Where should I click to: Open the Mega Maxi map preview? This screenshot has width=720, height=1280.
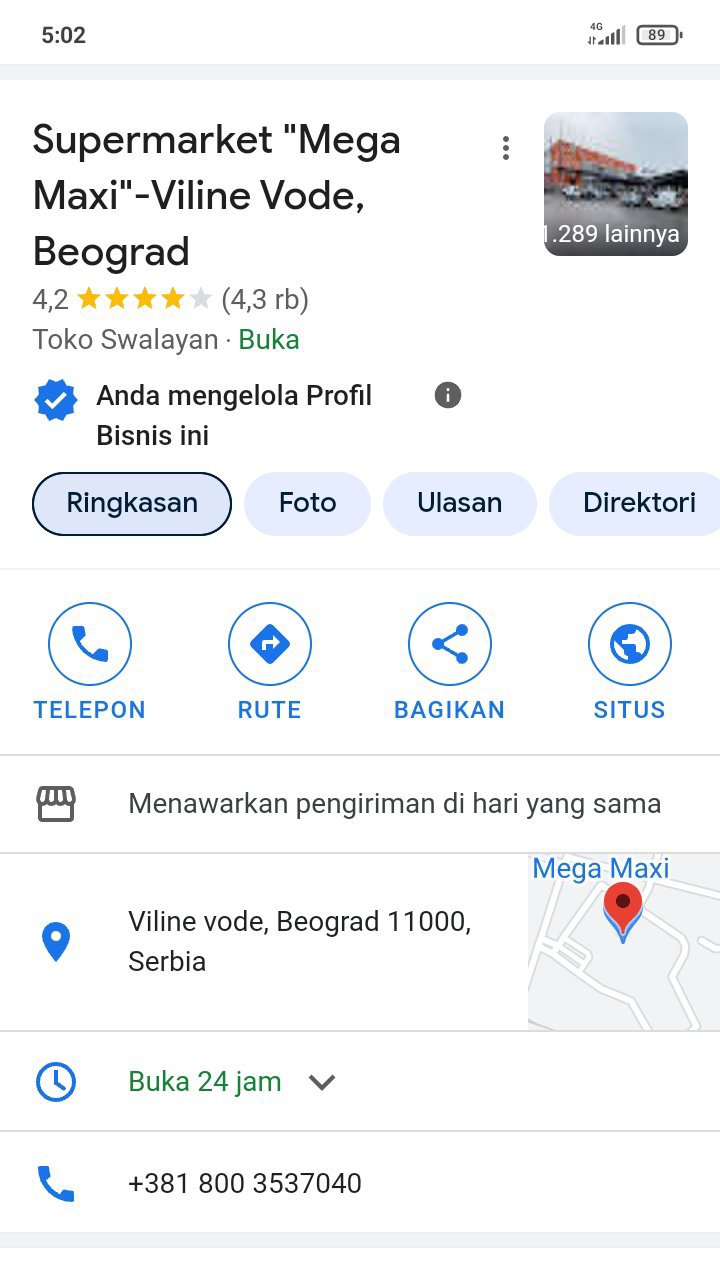coord(623,942)
